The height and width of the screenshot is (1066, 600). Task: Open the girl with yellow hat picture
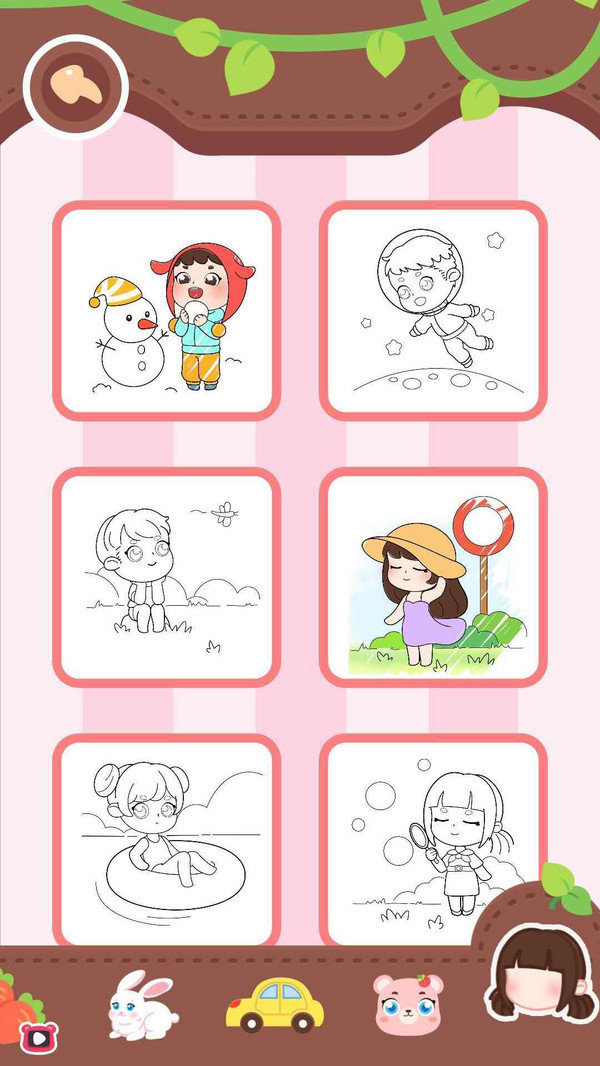coord(433,577)
